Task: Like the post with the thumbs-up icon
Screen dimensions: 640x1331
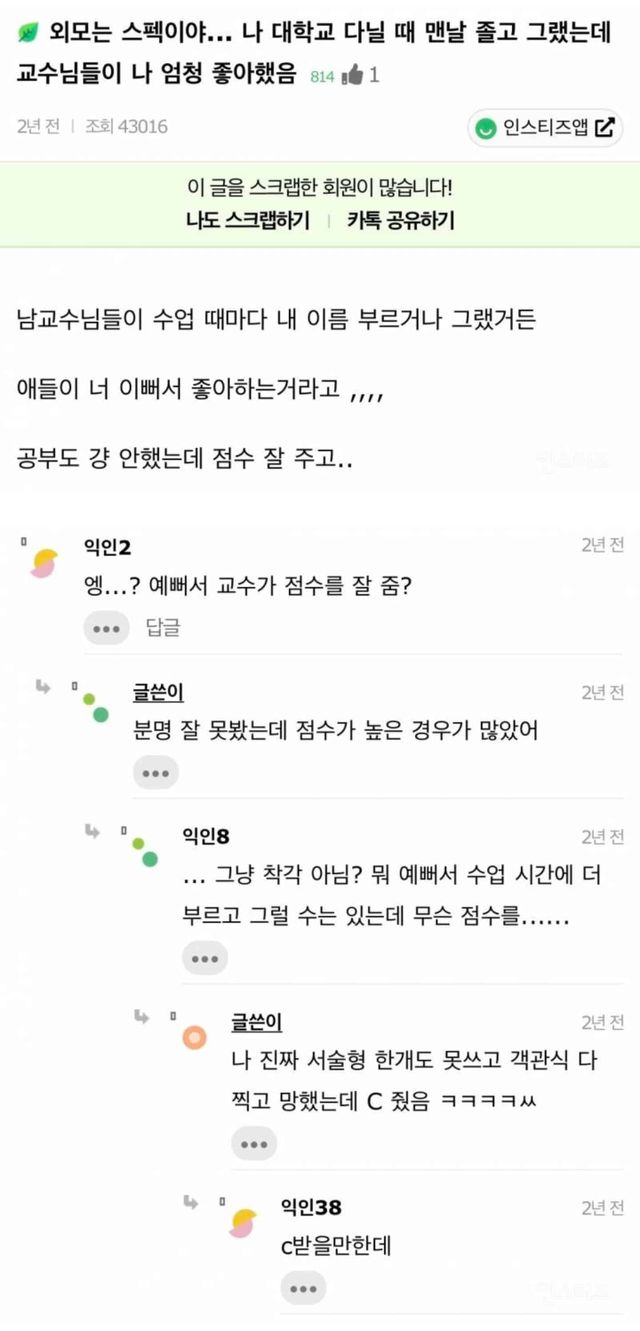Action: (352, 76)
